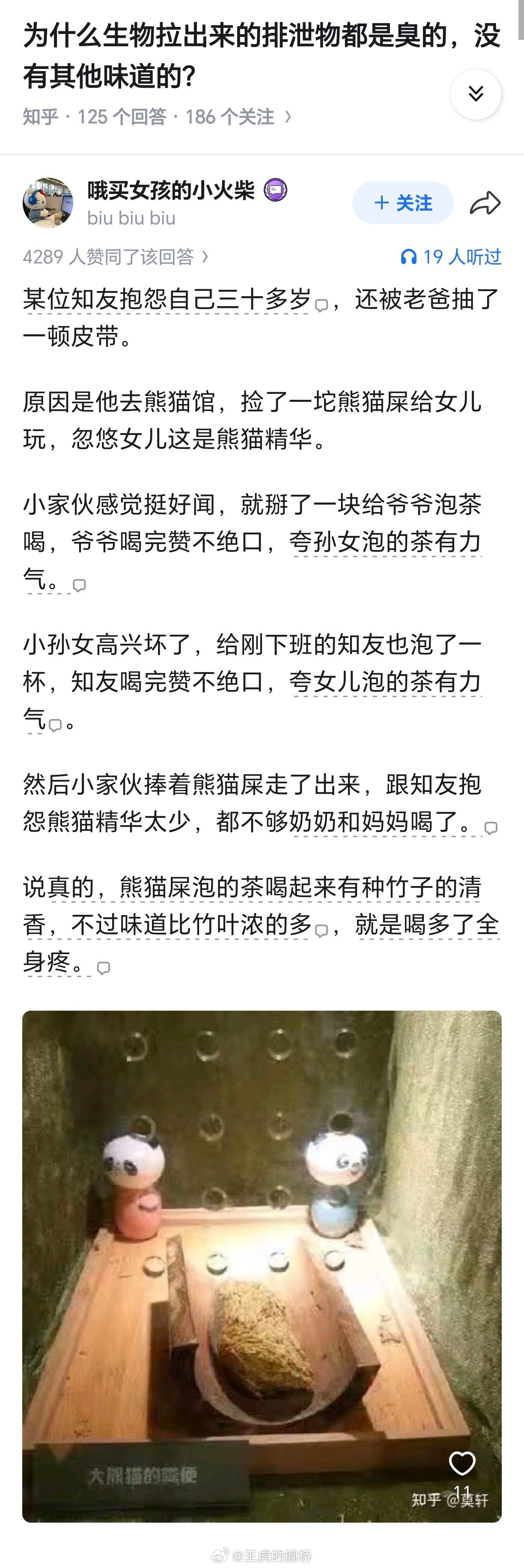The width and height of the screenshot is (524, 1568).
Task: Visit author page 哦买女孩的小火柴
Action: pos(172,190)
